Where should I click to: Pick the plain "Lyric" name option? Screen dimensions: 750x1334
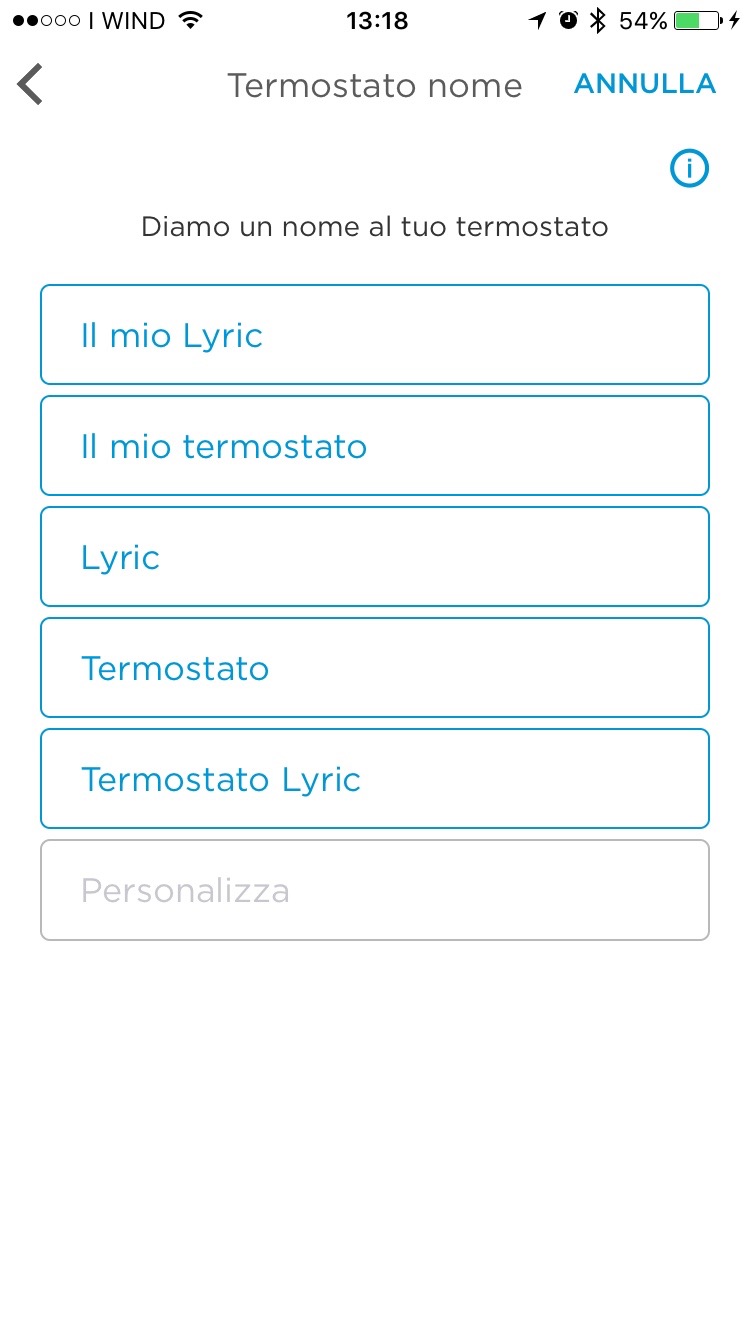click(375, 557)
